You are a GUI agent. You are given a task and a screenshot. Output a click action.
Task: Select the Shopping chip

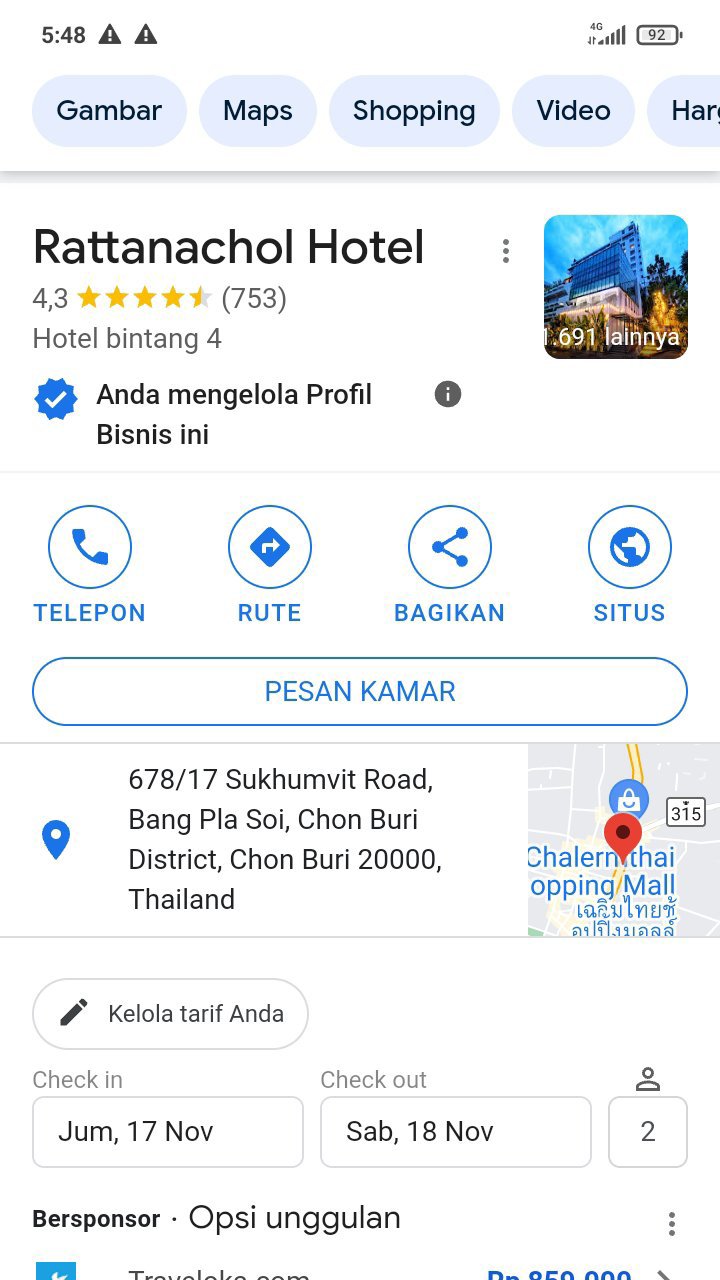[414, 111]
